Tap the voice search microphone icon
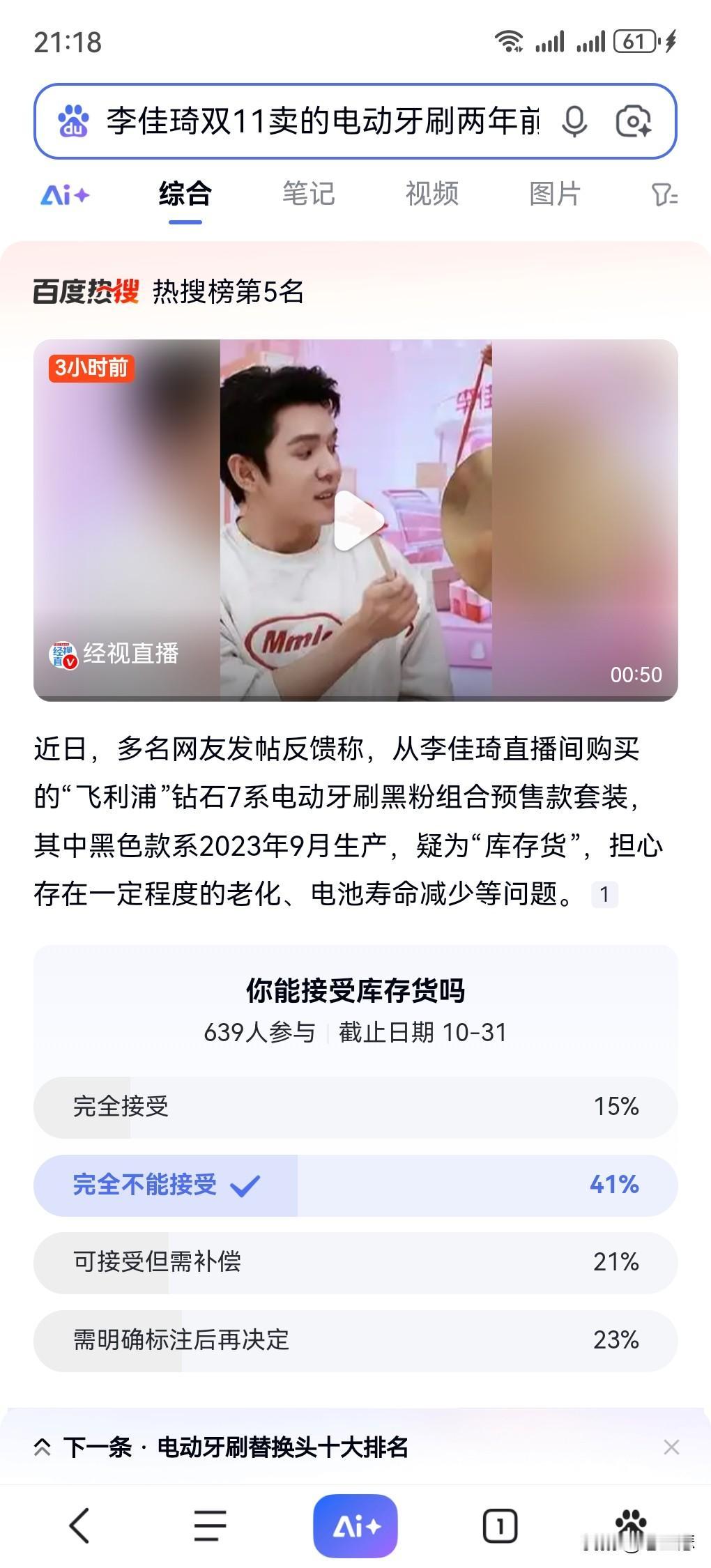The width and height of the screenshot is (711, 1568). [x=573, y=123]
